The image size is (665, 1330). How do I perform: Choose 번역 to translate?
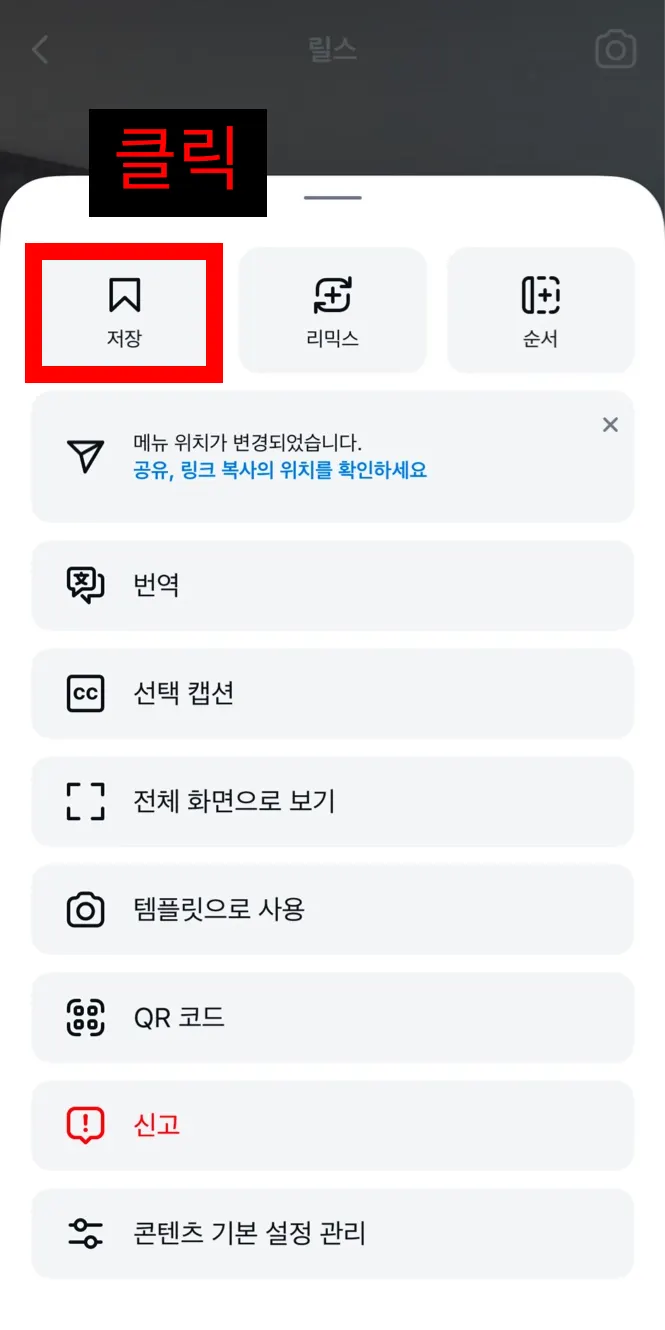(x=332, y=585)
